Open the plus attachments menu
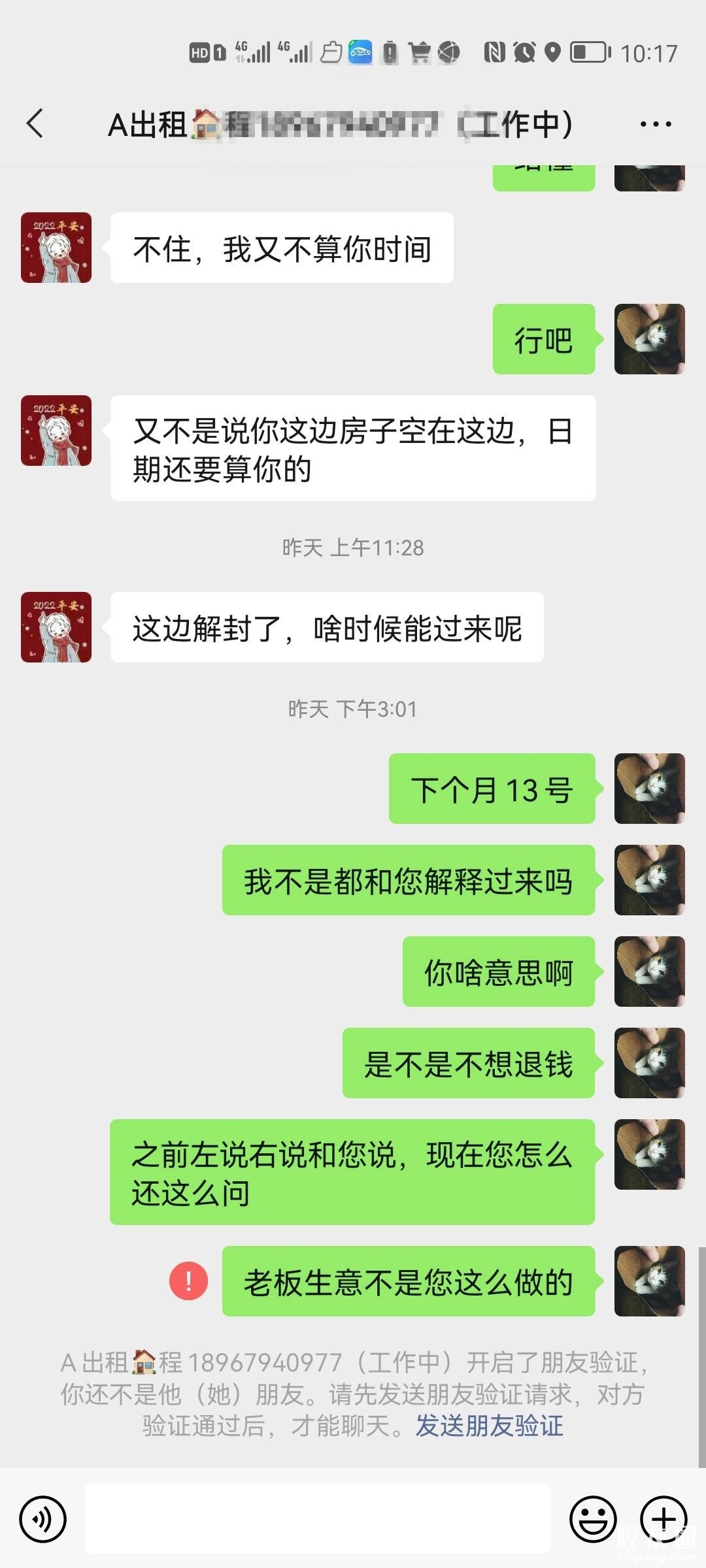Viewport: 706px width, 1568px height. click(664, 1519)
